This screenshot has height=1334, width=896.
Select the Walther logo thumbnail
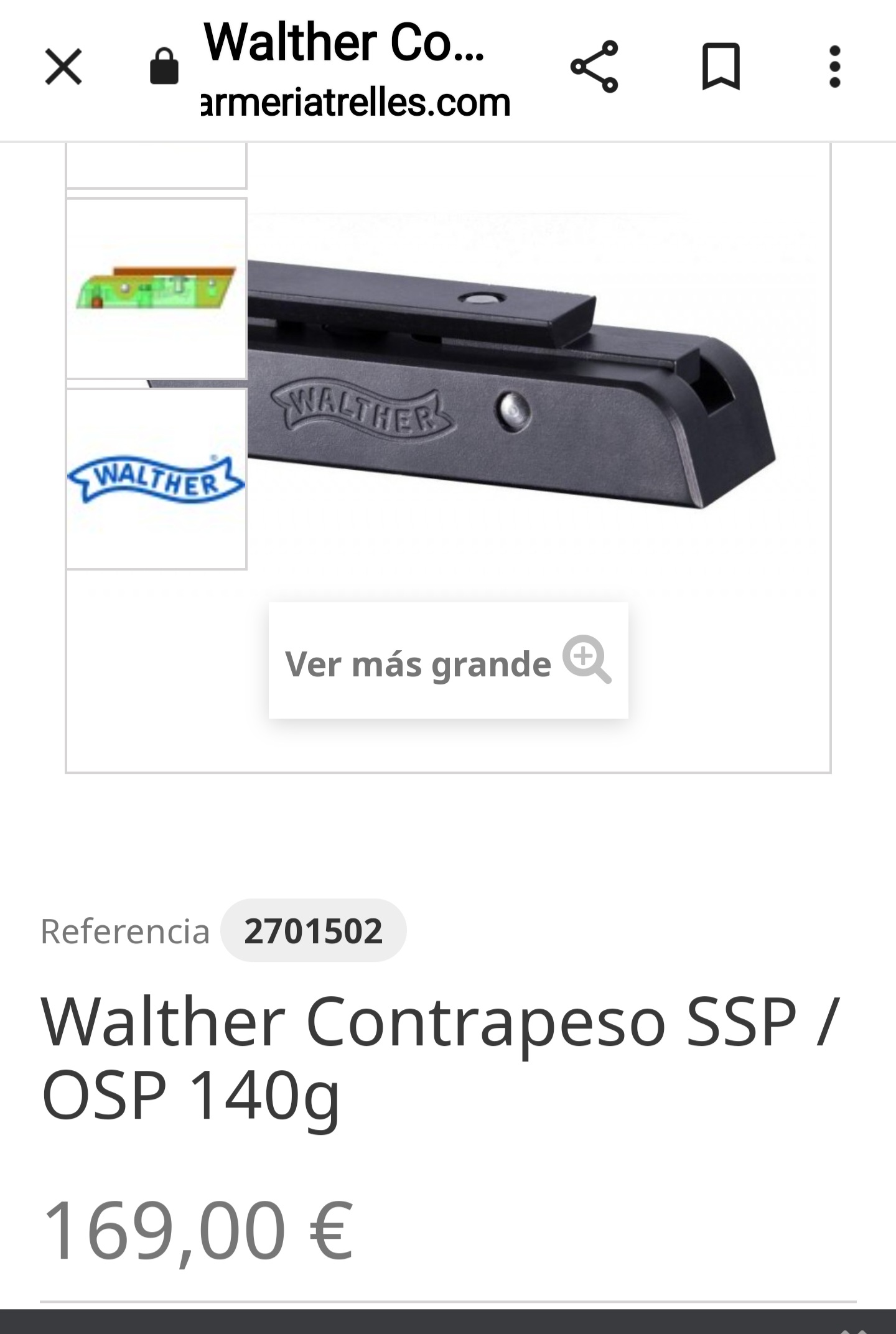click(156, 479)
